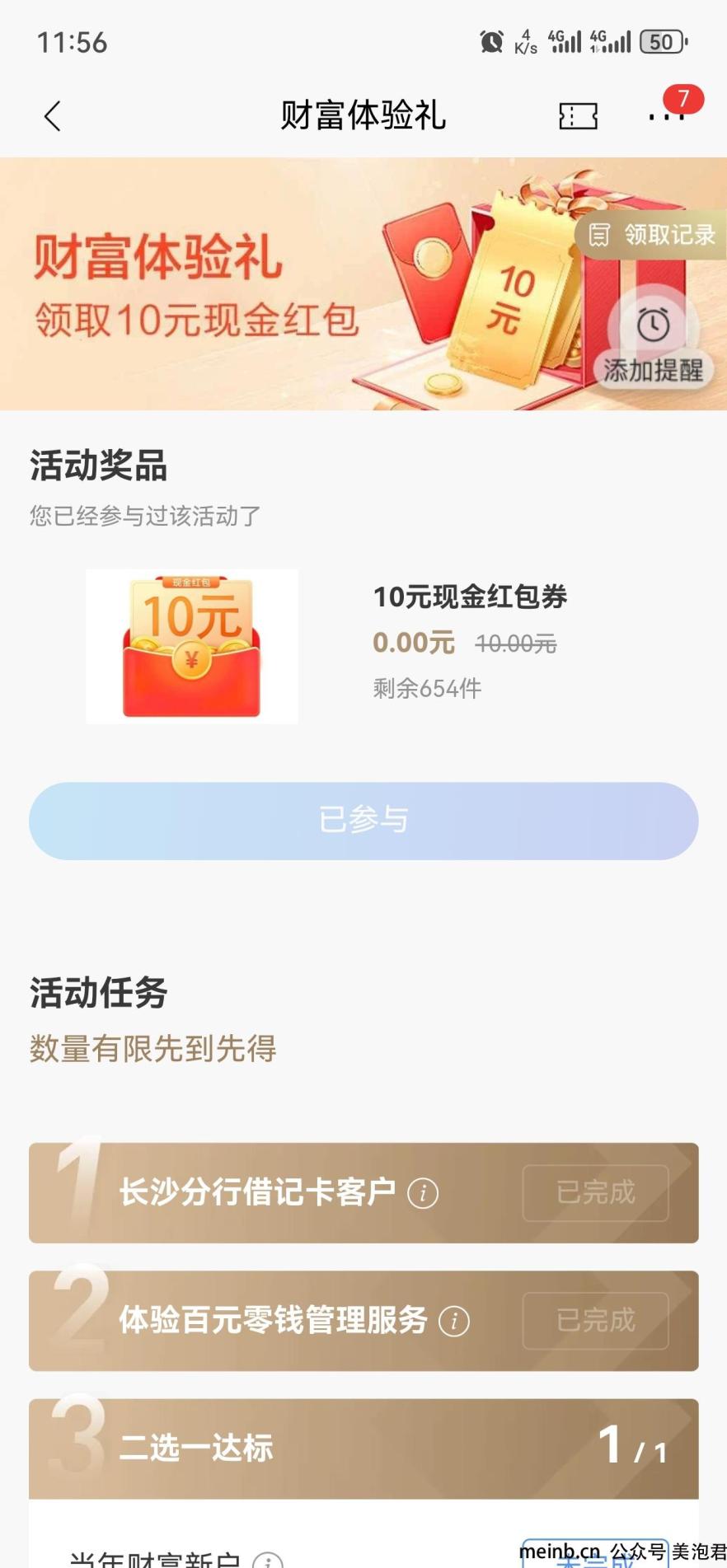The height and width of the screenshot is (1568, 727).
Task: Show info for 长沙分行借记卡客户
Action: pos(423,1193)
